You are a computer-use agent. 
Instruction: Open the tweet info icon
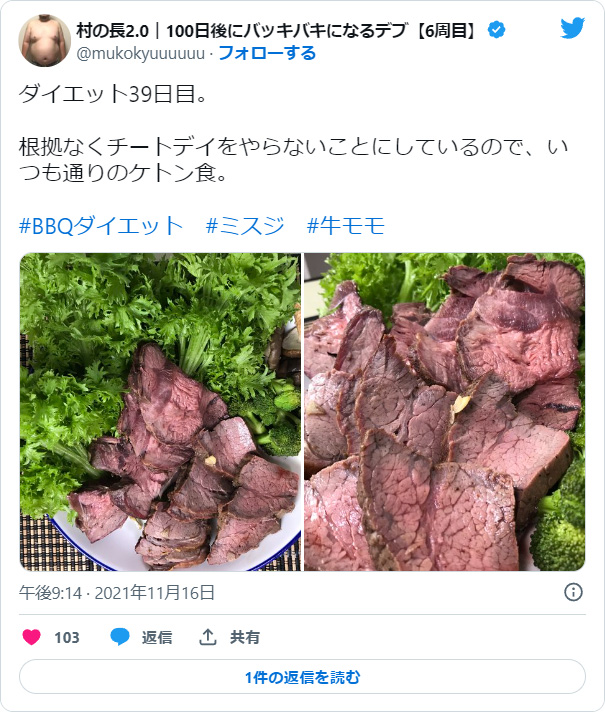pos(573,592)
